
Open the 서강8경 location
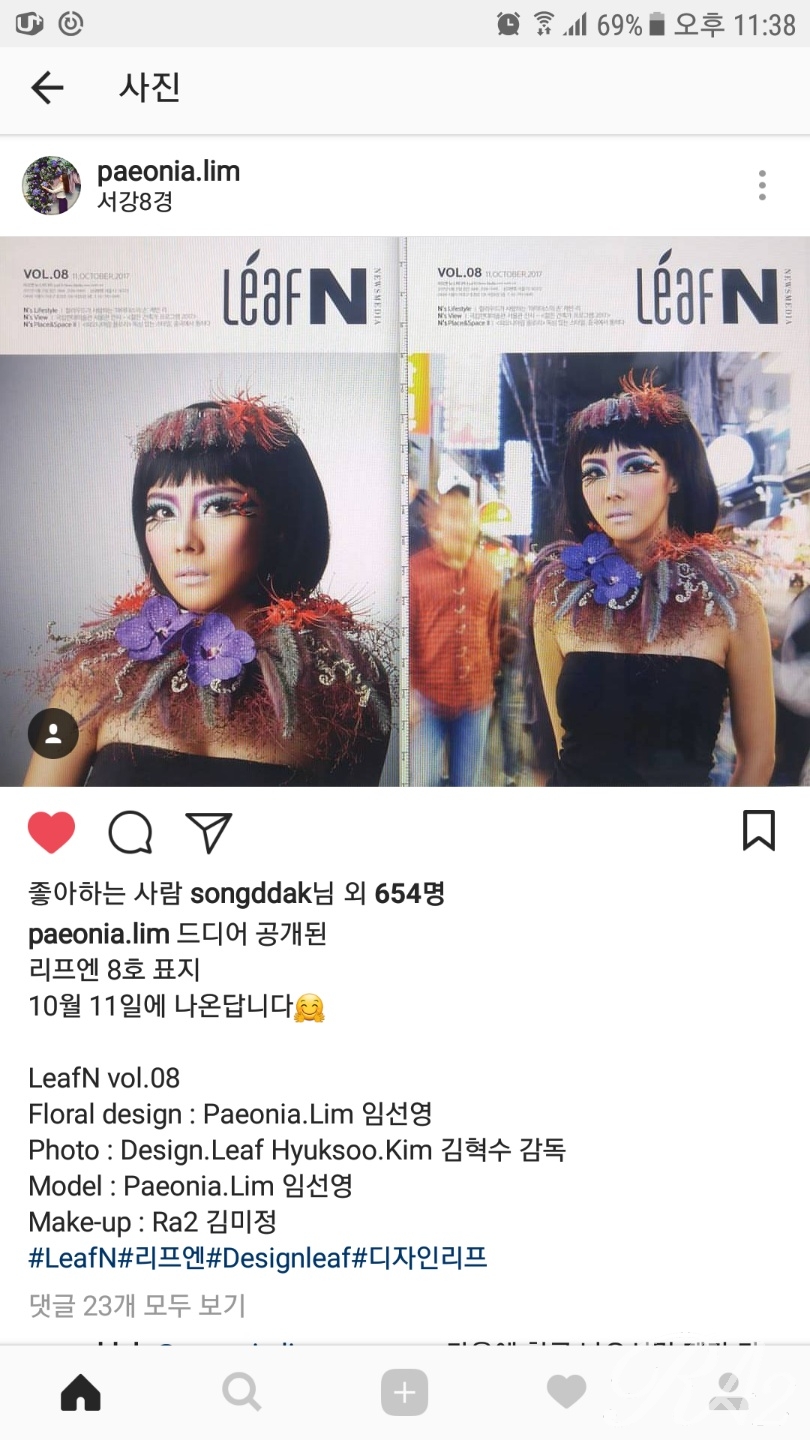click(135, 201)
